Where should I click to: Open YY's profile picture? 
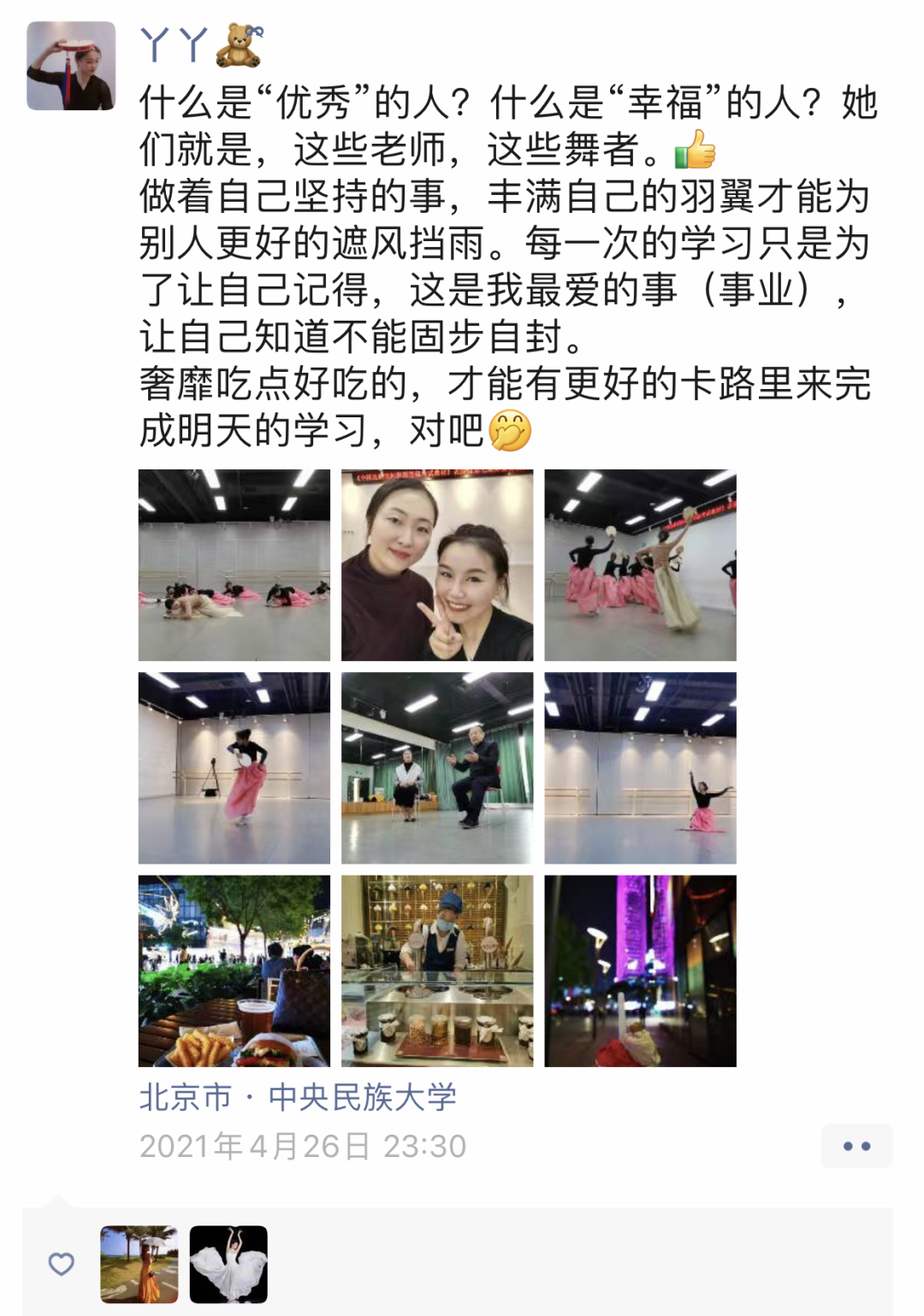(x=71, y=66)
